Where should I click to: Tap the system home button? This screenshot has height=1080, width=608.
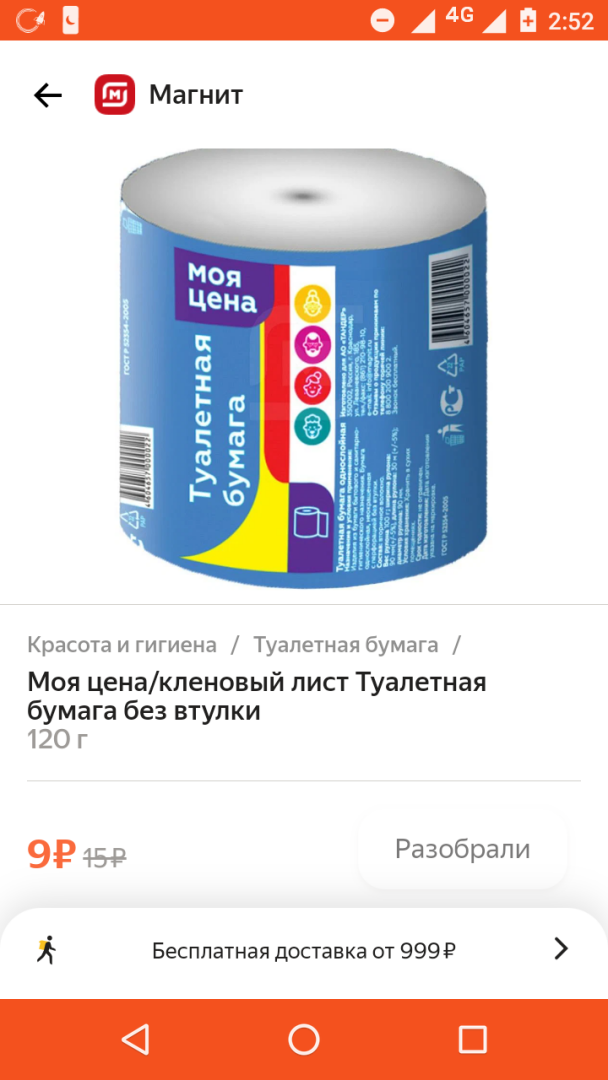click(304, 1039)
